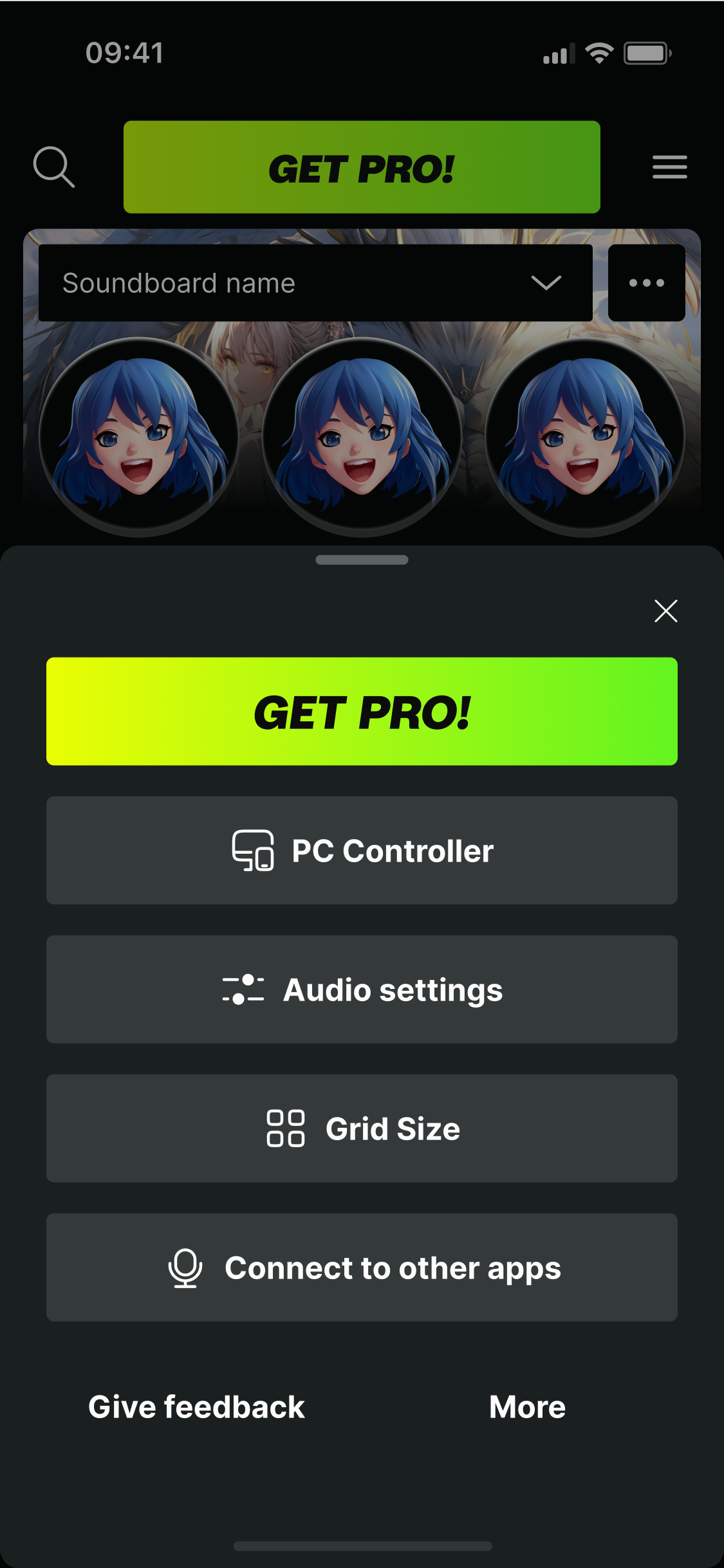Open the hamburger menu
This screenshot has width=724, height=1568.
[669, 167]
